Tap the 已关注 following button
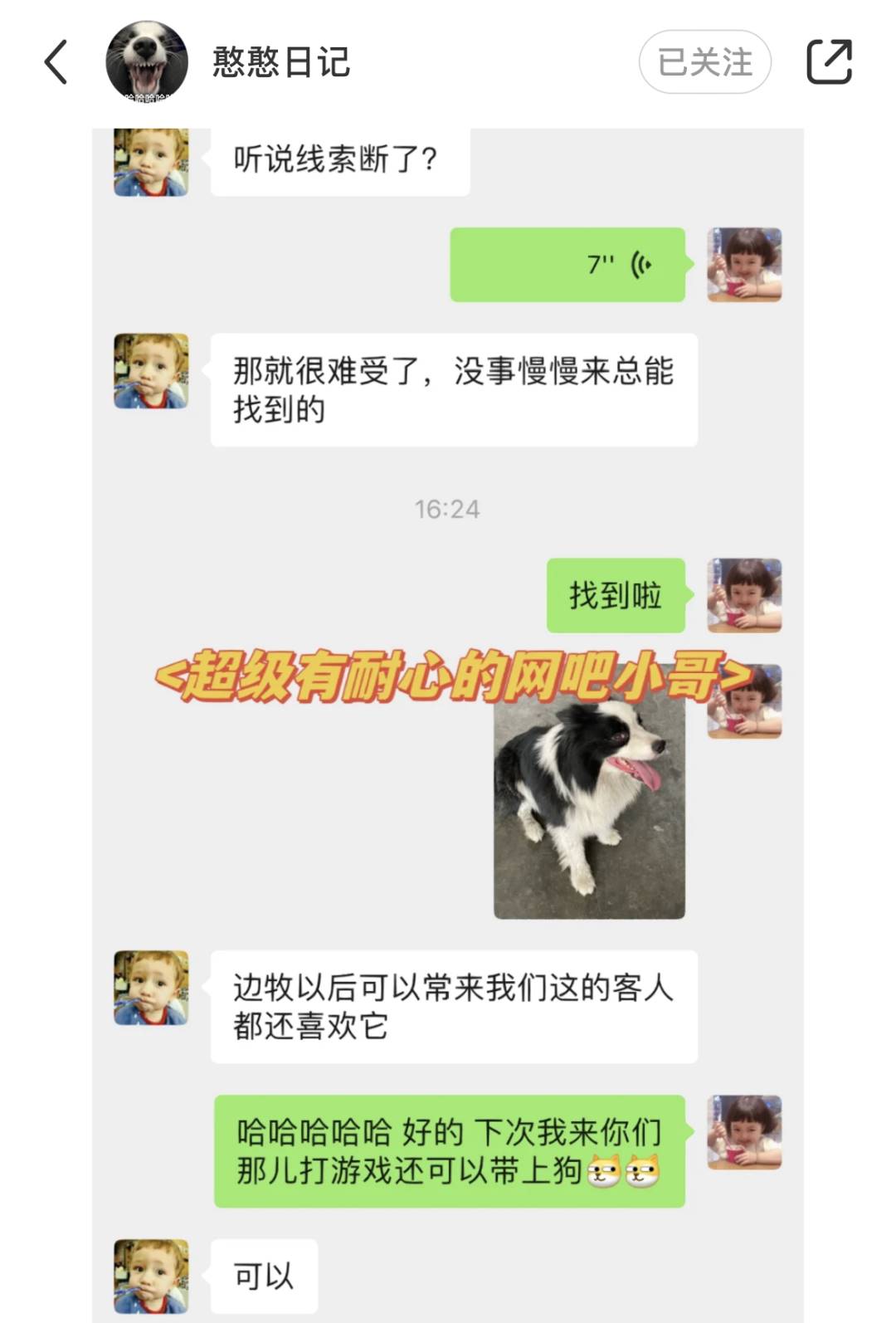This screenshot has width=896, height=1323. 704,62
